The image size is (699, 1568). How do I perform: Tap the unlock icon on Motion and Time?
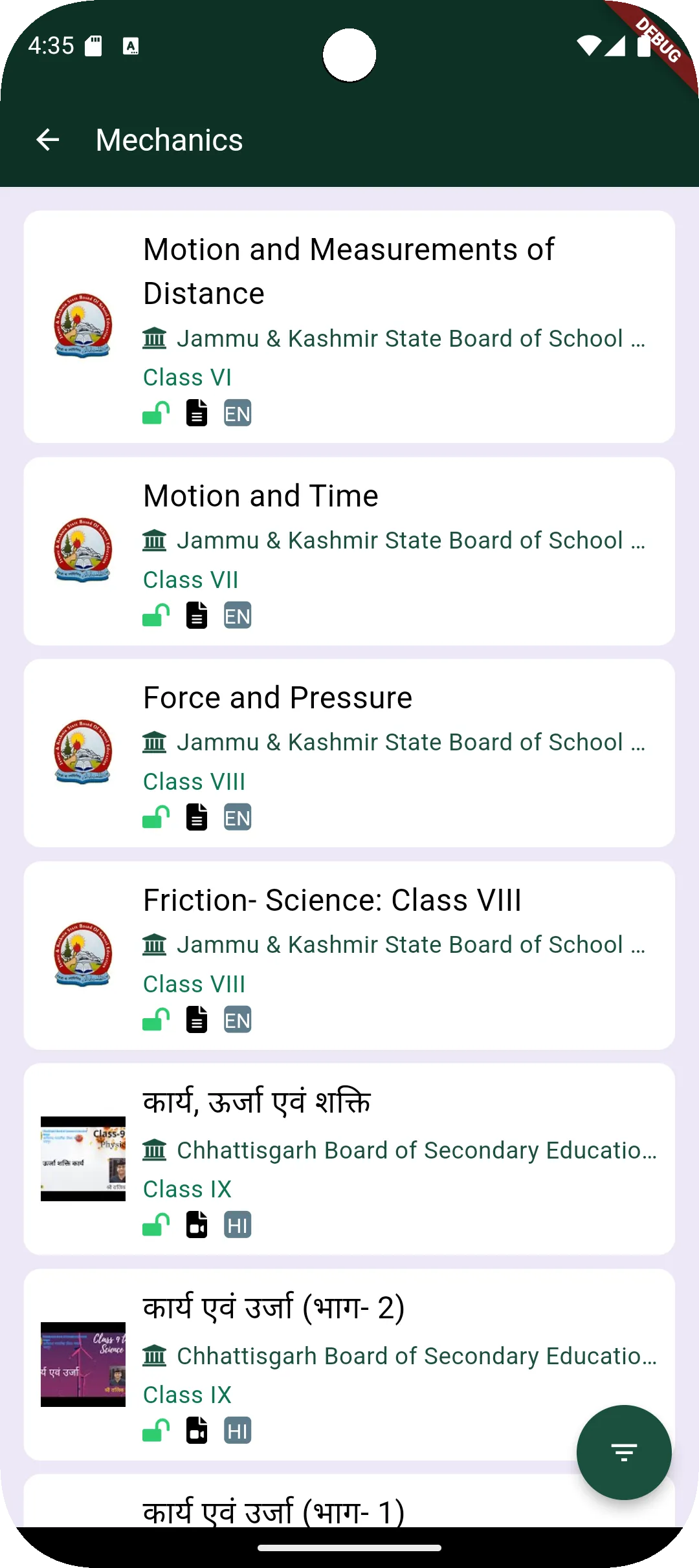tap(155, 615)
